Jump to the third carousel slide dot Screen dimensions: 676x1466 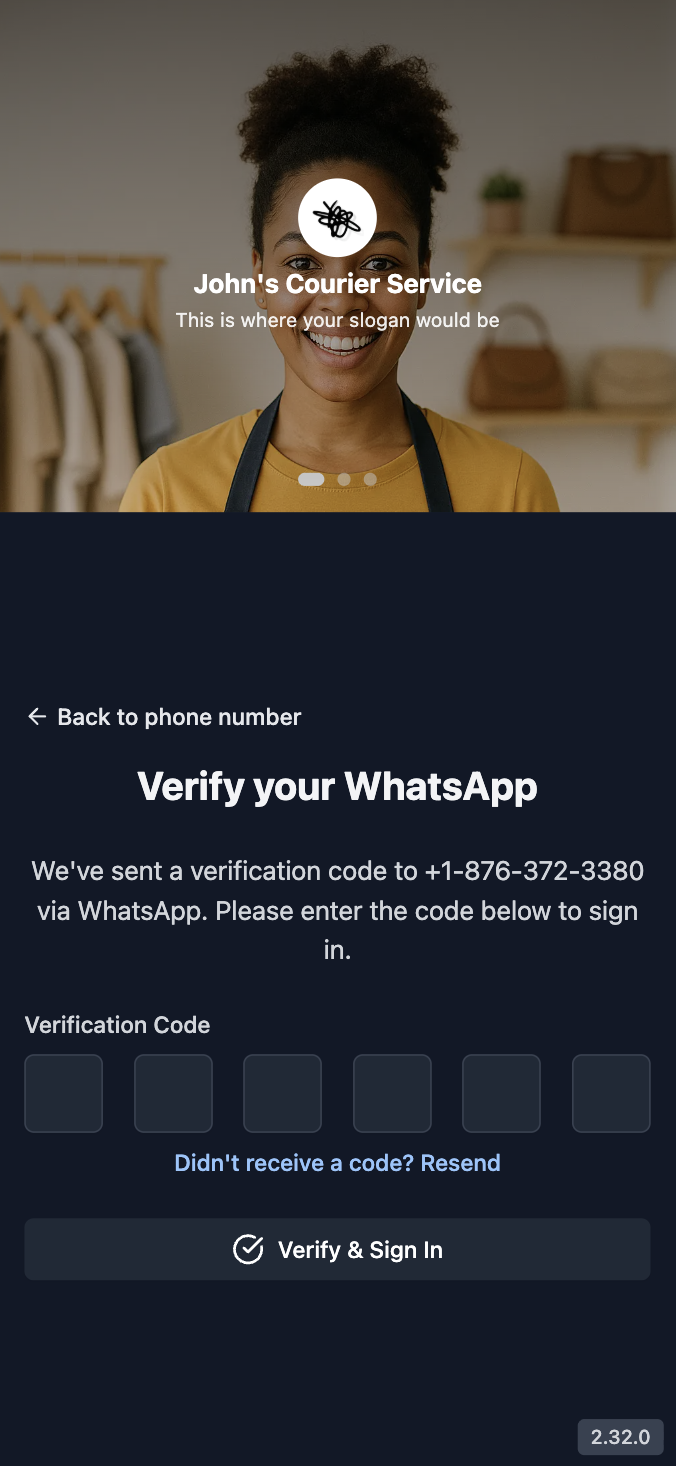pos(370,479)
